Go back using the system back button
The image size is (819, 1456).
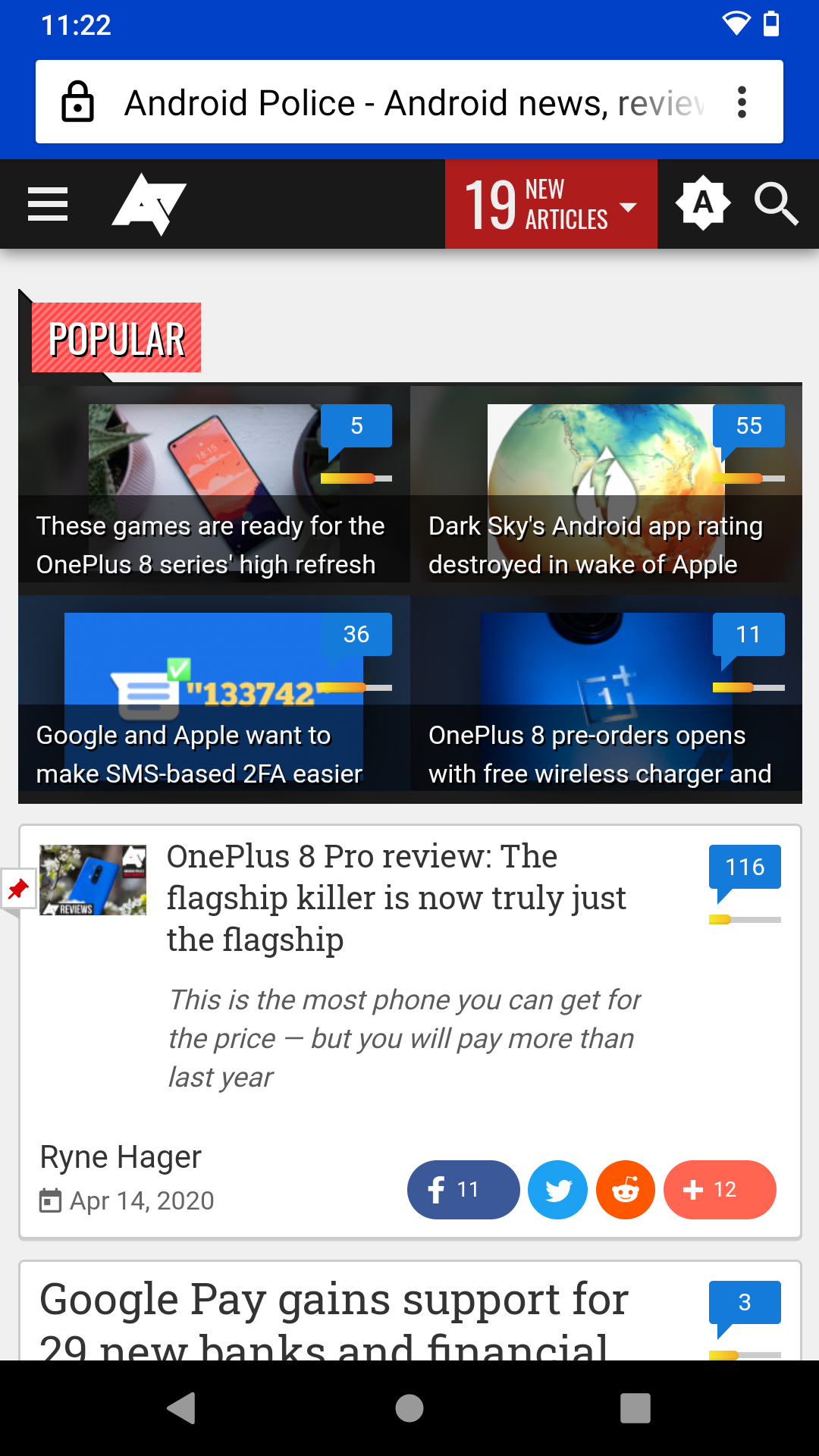[182, 1408]
